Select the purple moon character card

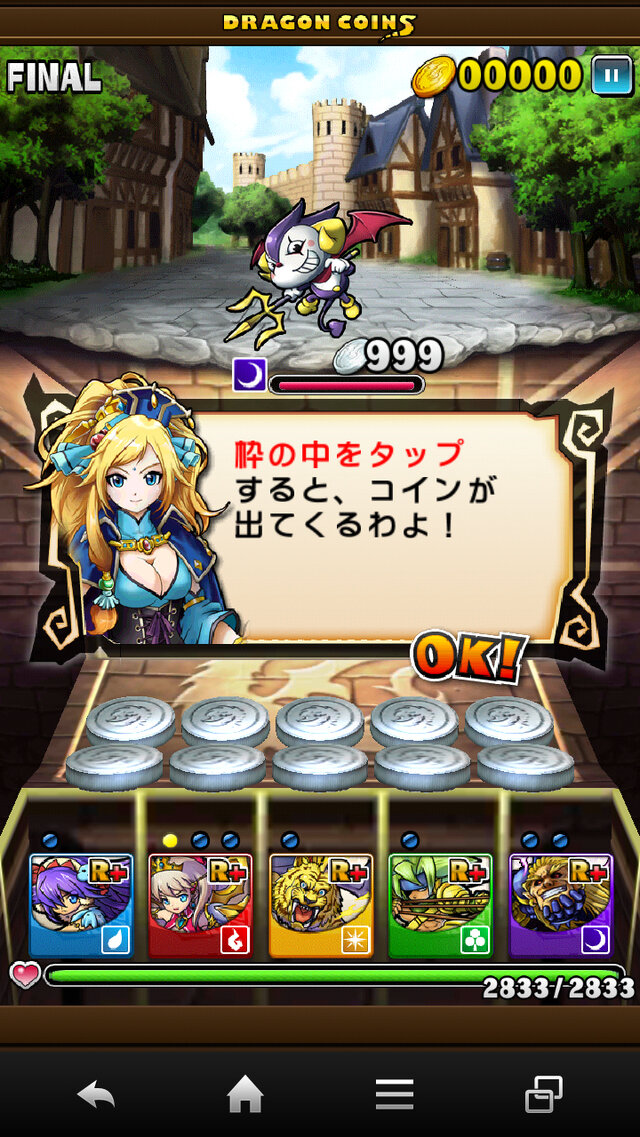tap(560, 905)
